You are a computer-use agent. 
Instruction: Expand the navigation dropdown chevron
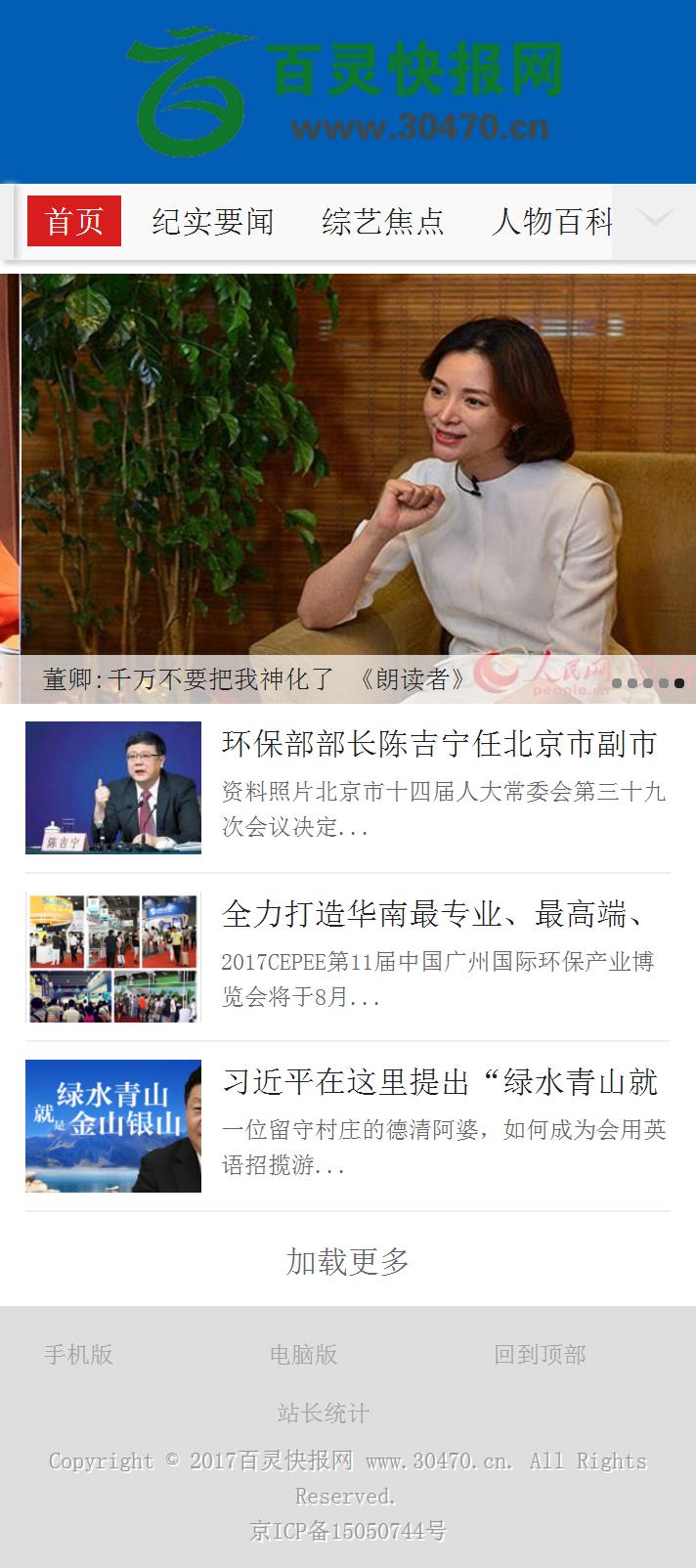tap(654, 220)
